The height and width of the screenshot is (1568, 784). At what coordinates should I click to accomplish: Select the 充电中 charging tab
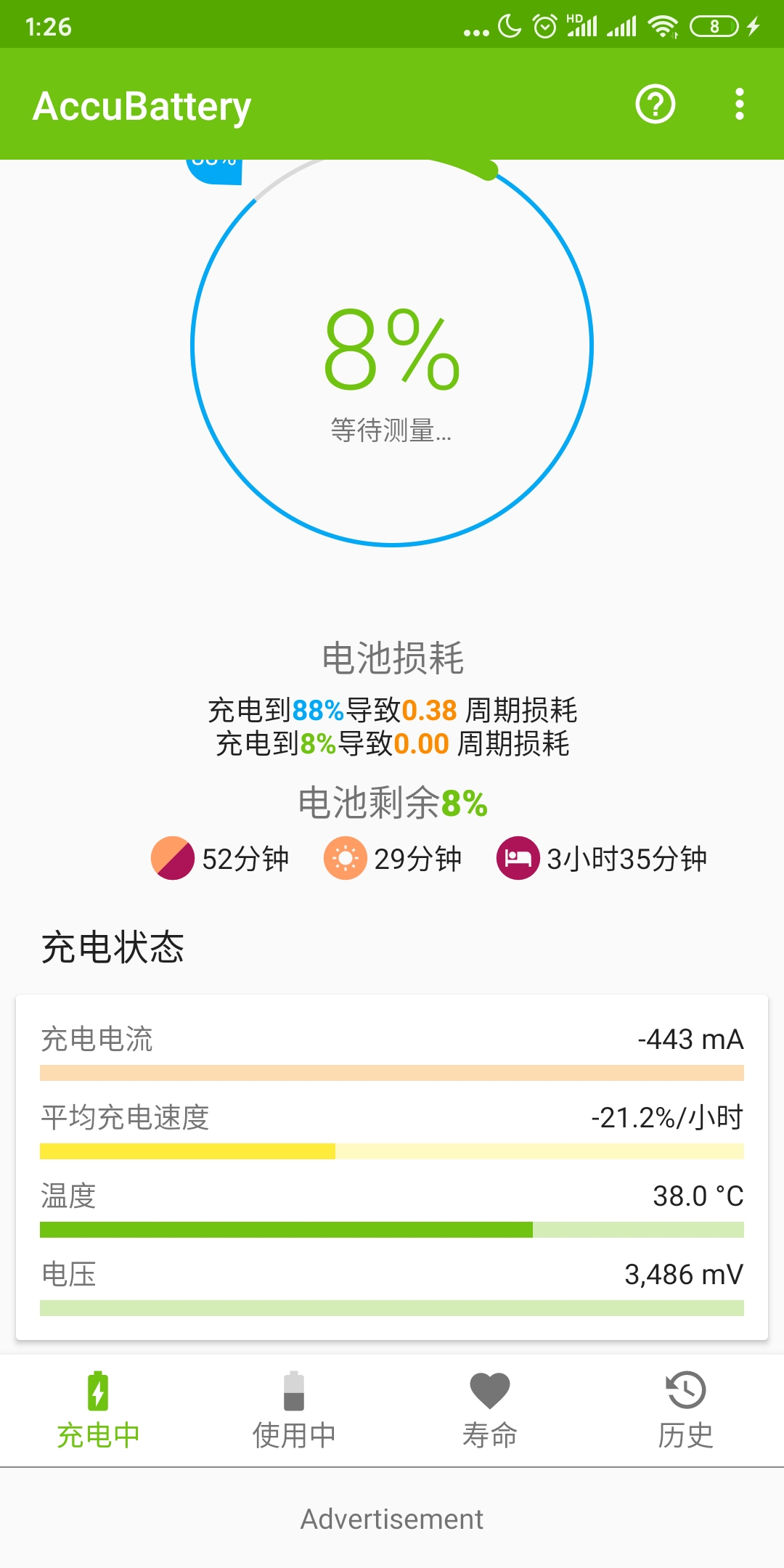98,1410
